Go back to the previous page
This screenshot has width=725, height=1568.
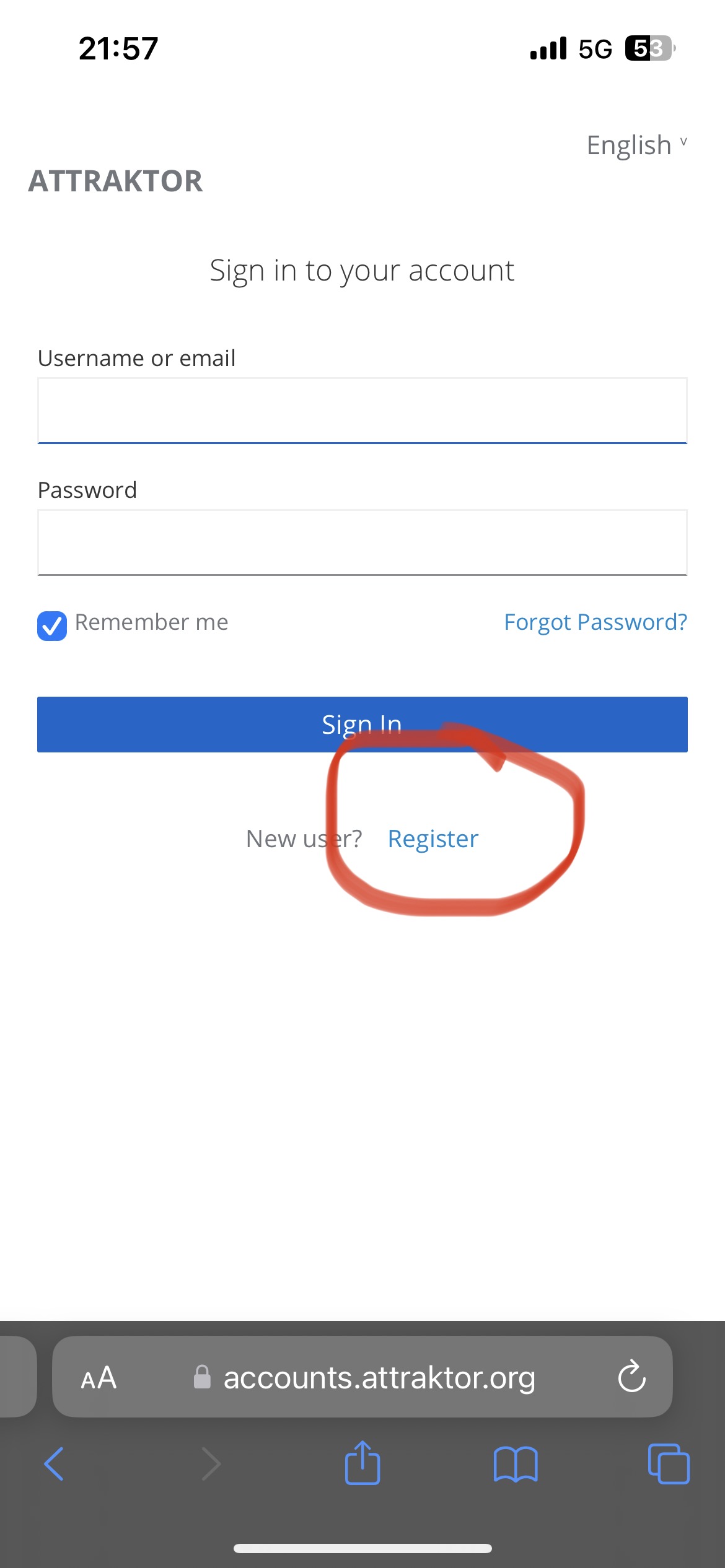[x=55, y=1464]
